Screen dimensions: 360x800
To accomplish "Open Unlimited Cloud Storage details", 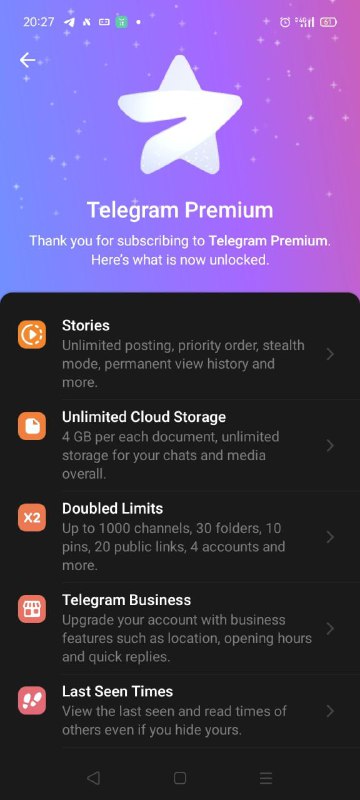I will (x=180, y=445).
